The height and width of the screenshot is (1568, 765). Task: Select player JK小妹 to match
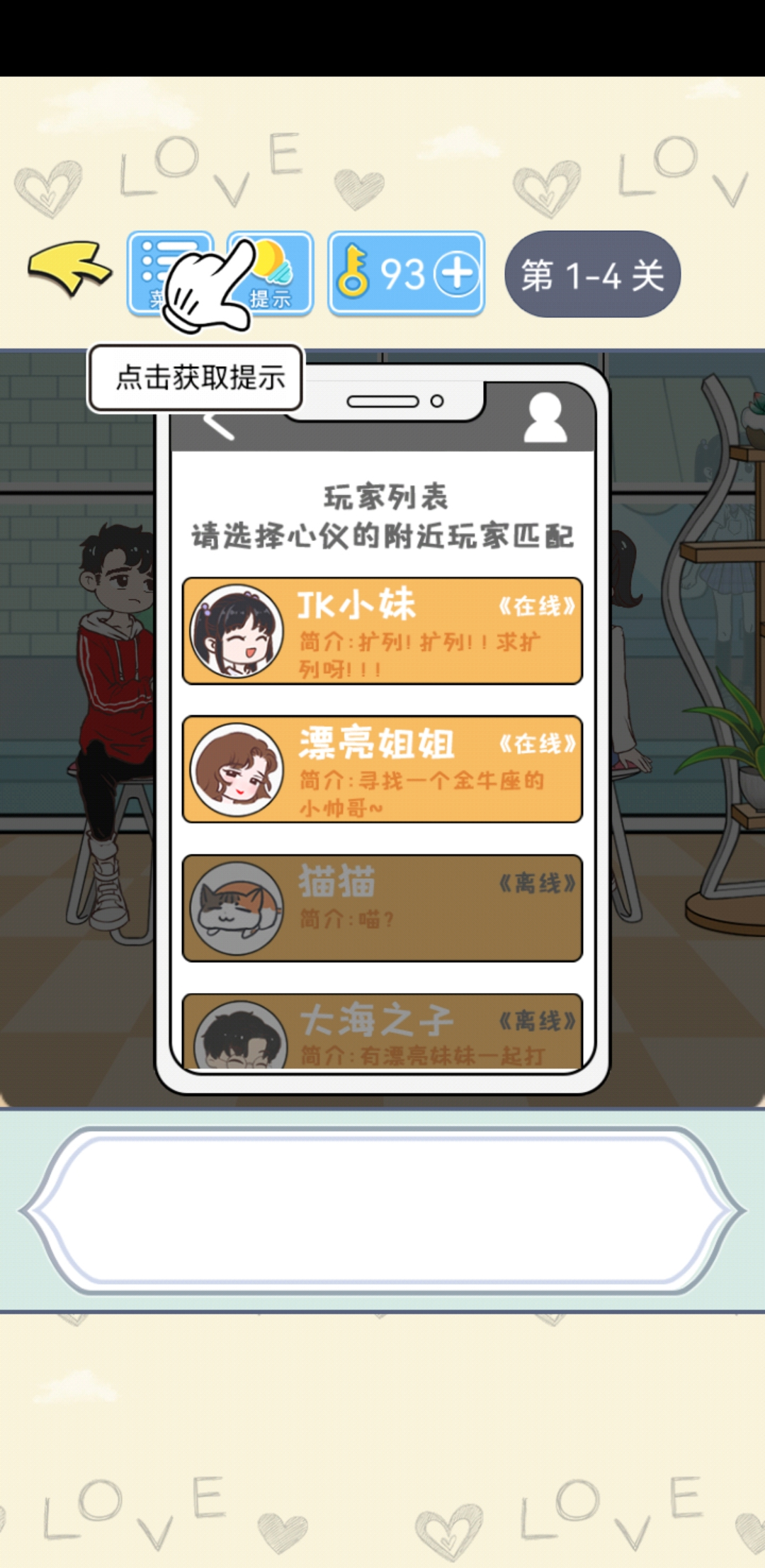point(382,631)
